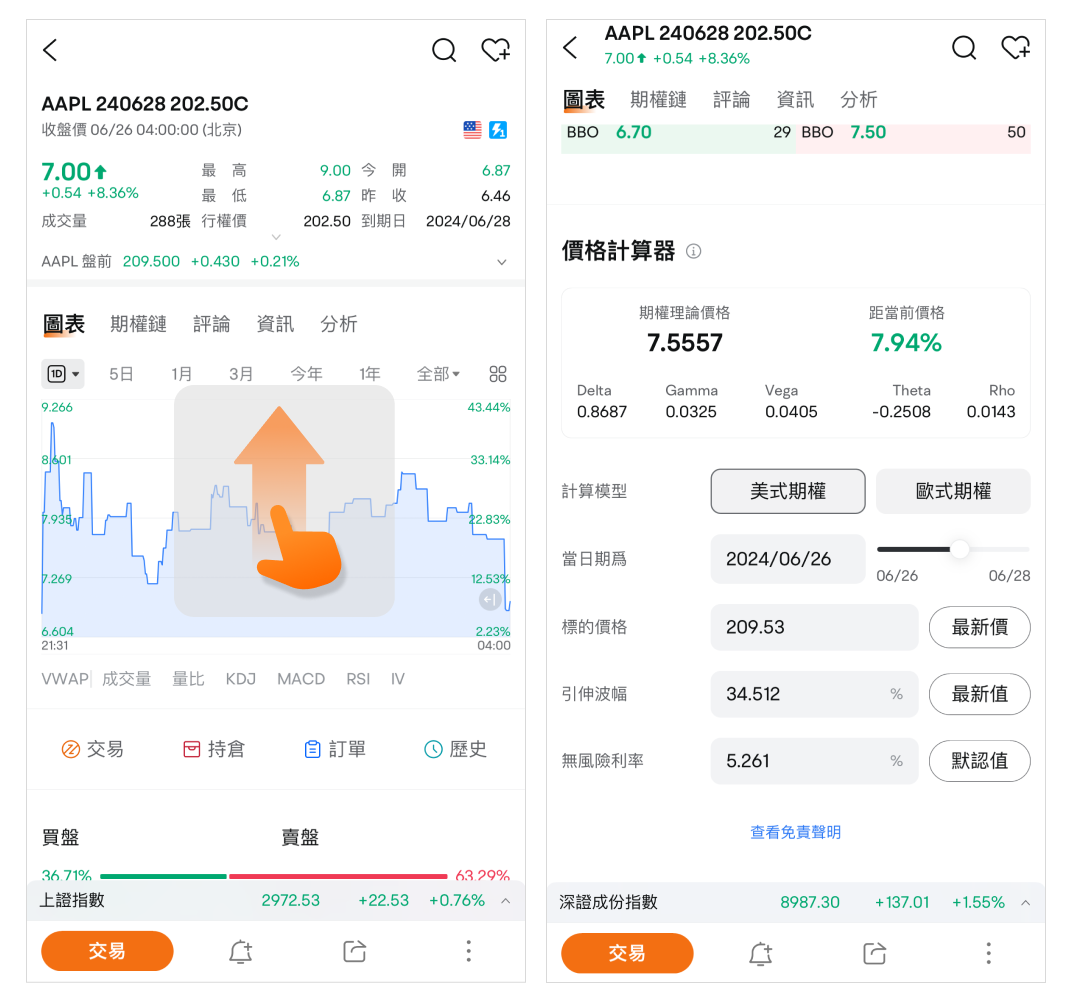Open 歷史 history shortcut
1072x1002 pixels.
coord(455,749)
